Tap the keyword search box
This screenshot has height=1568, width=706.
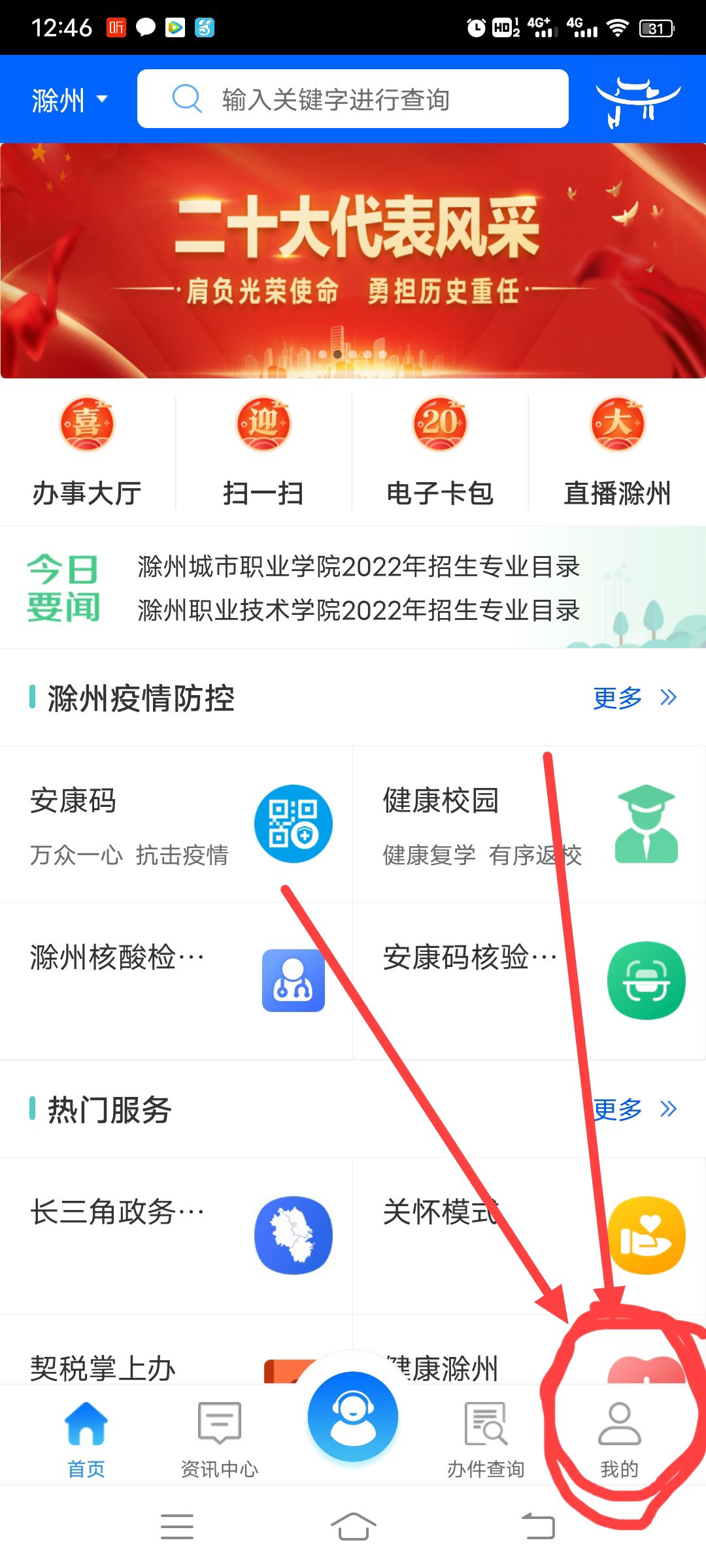353,99
